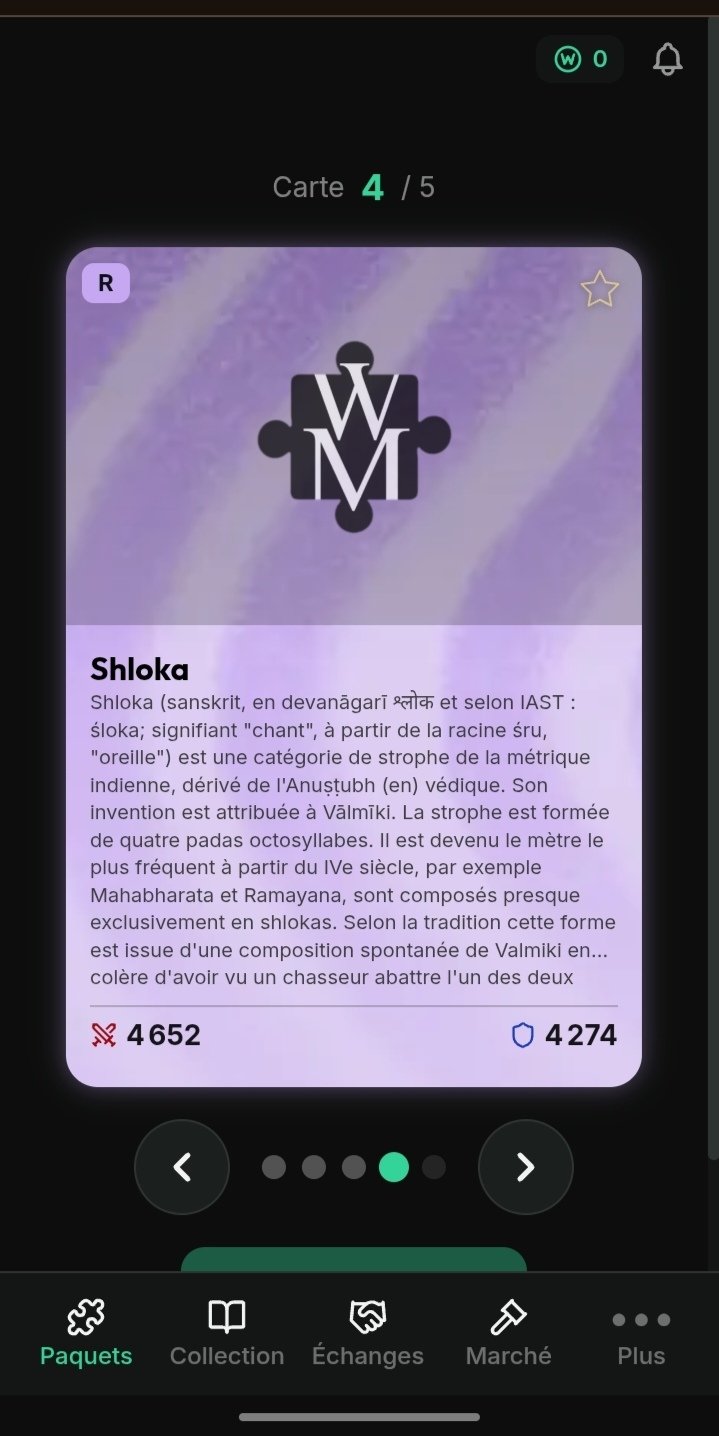The width and height of the screenshot is (719, 1436).
Task: Open the Plus menu tab
Action: tap(641, 1333)
